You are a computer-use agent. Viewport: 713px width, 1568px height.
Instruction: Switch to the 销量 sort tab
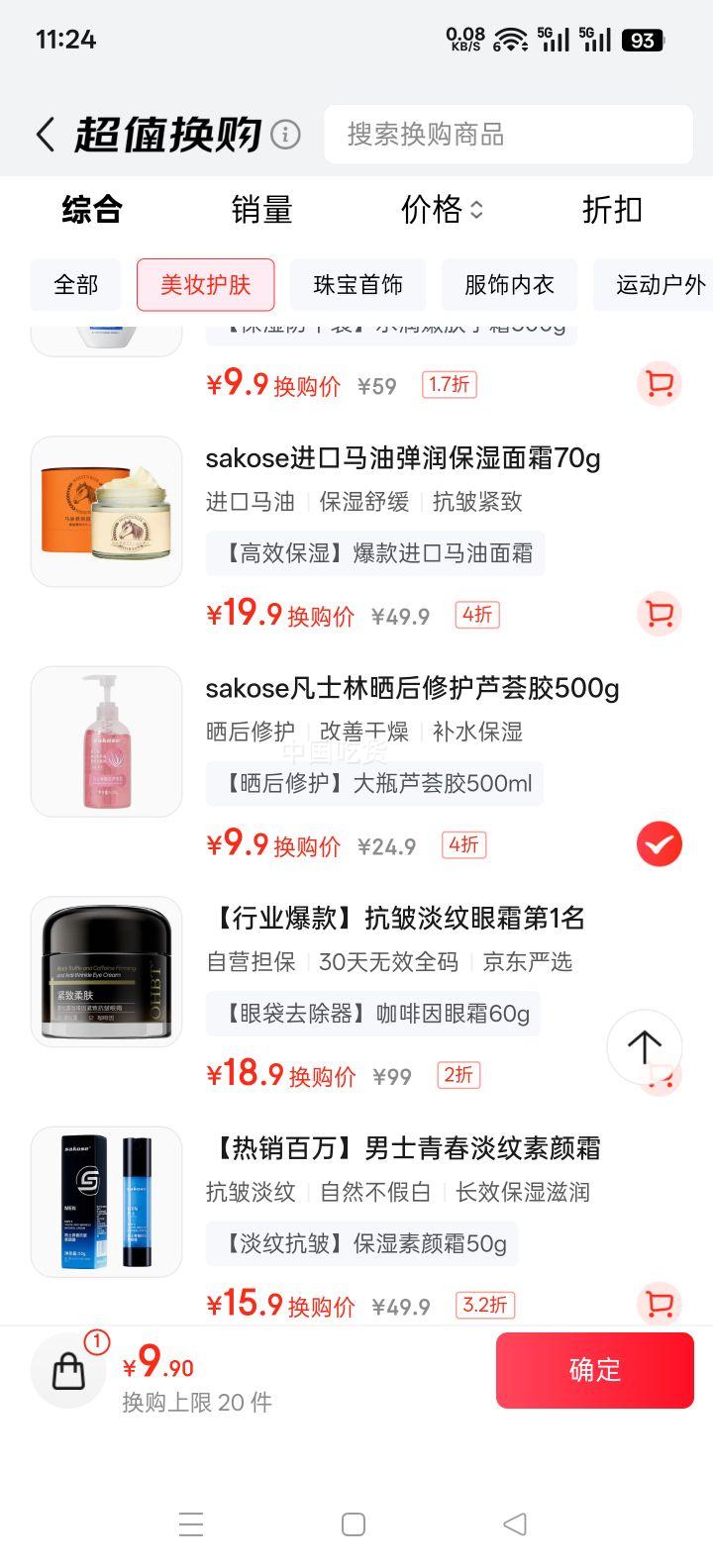[x=260, y=210]
